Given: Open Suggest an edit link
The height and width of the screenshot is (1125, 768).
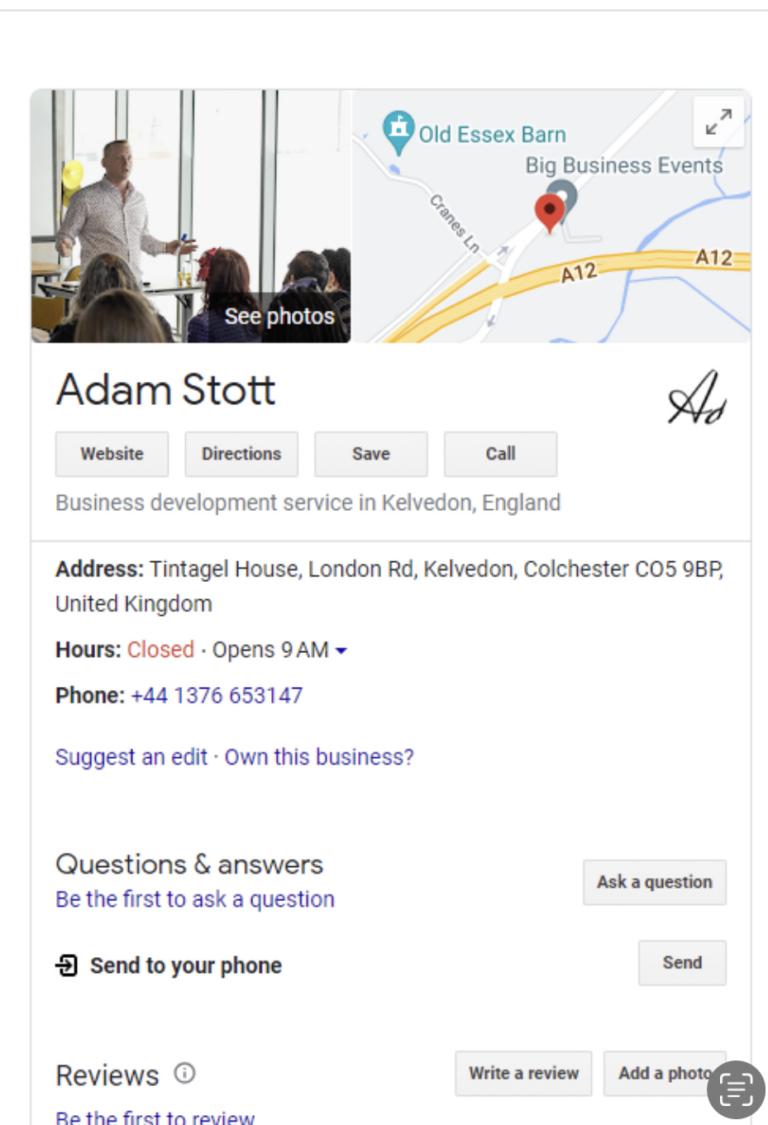Looking at the screenshot, I should click(131, 757).
